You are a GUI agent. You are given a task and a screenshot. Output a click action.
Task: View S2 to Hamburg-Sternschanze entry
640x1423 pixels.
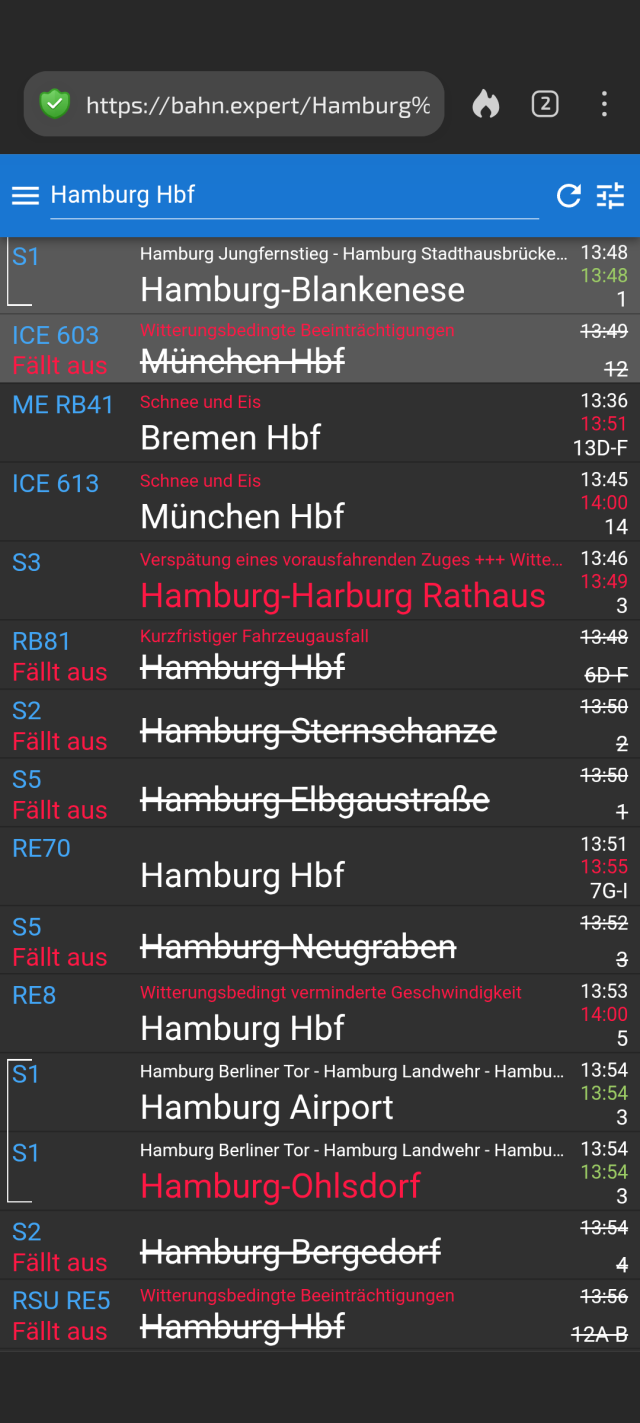click(320, 724)
